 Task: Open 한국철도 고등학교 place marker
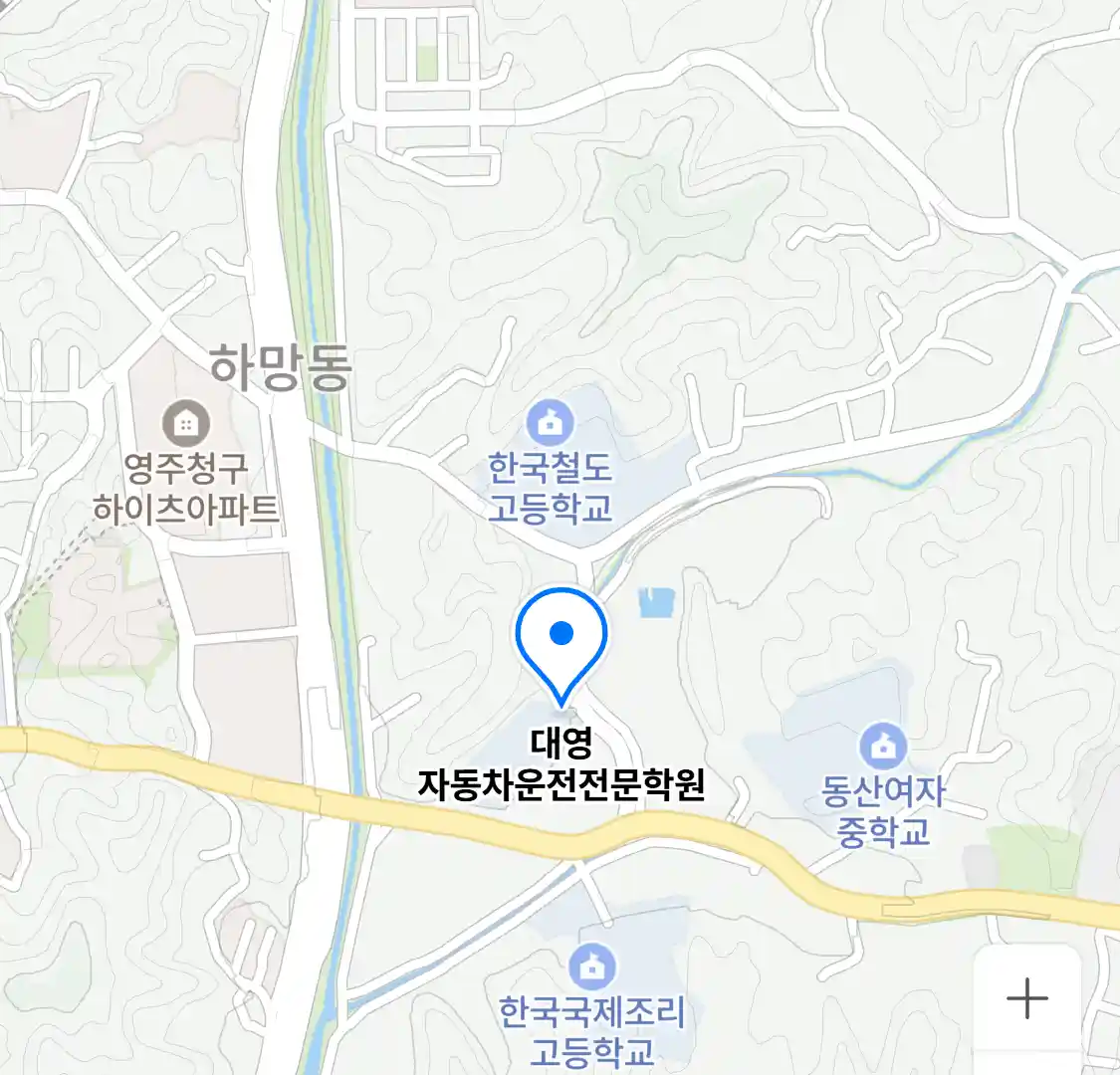(x=550, y=425)
